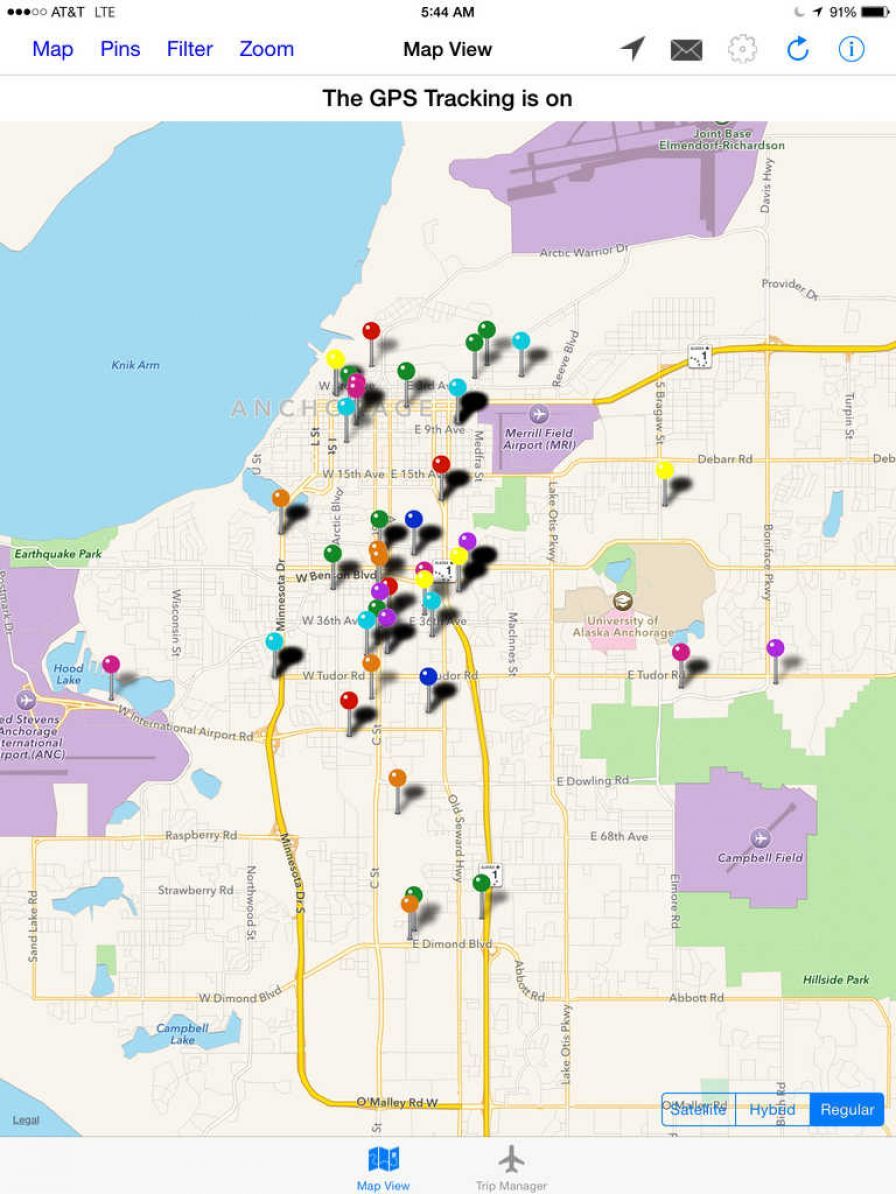The image size is (896, 1194).
Task: Open the Legal link on the map
Action: pos(26,1120)
